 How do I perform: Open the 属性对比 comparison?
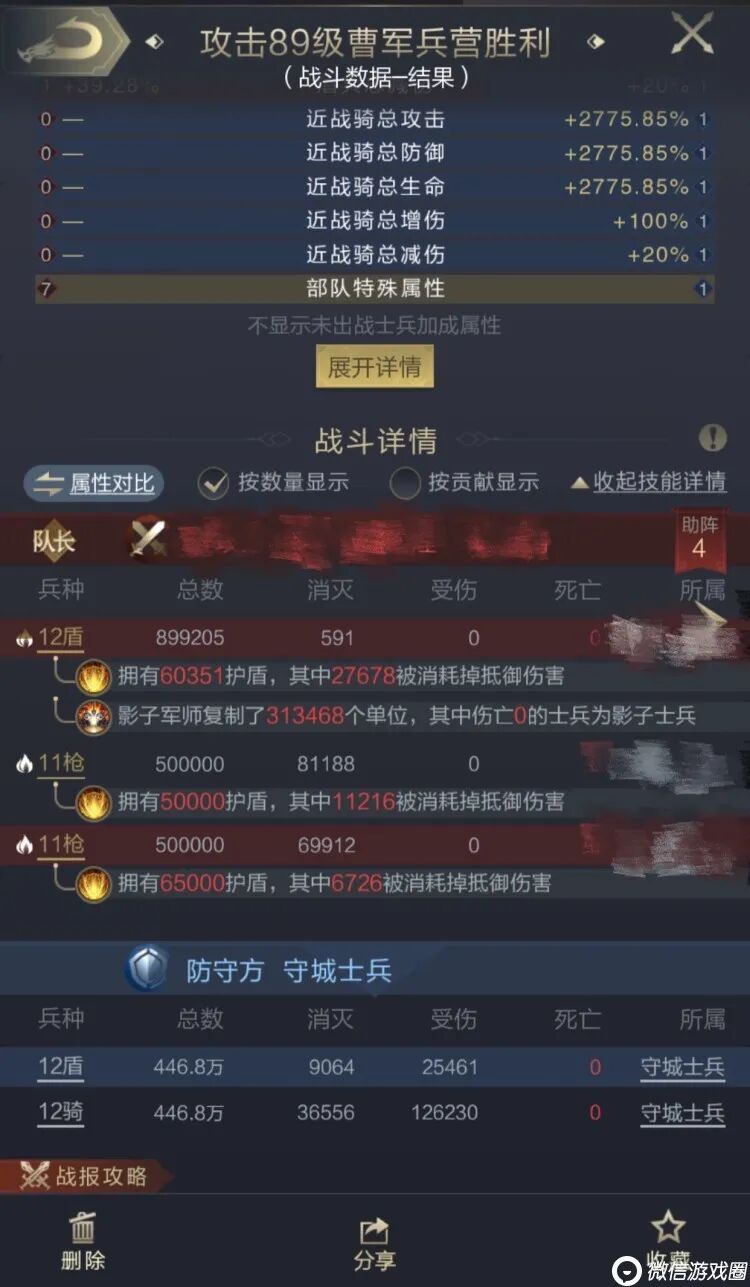tap(95, 484)
